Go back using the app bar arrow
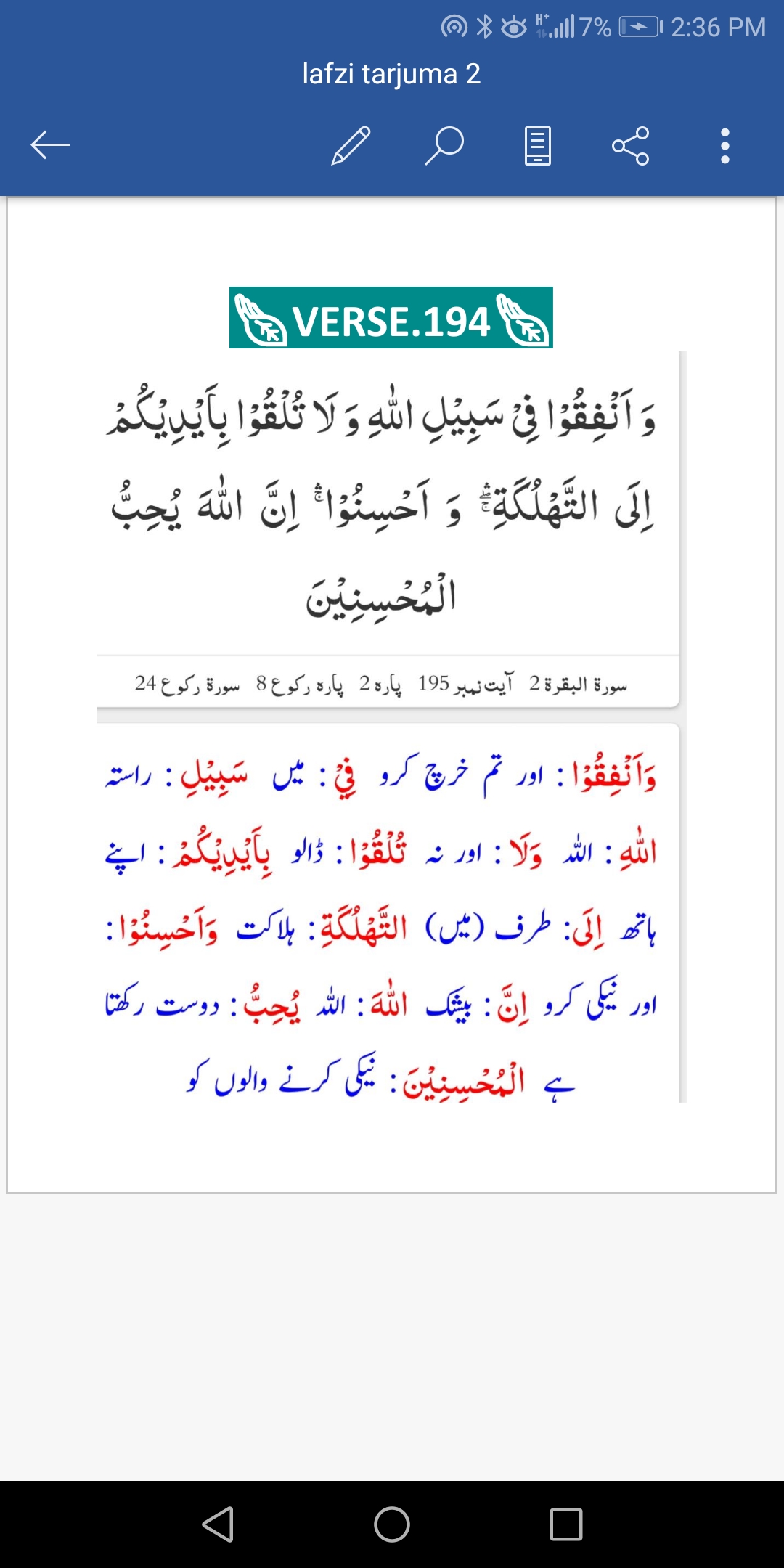784x1568 pixels. (x=50, y=145)
